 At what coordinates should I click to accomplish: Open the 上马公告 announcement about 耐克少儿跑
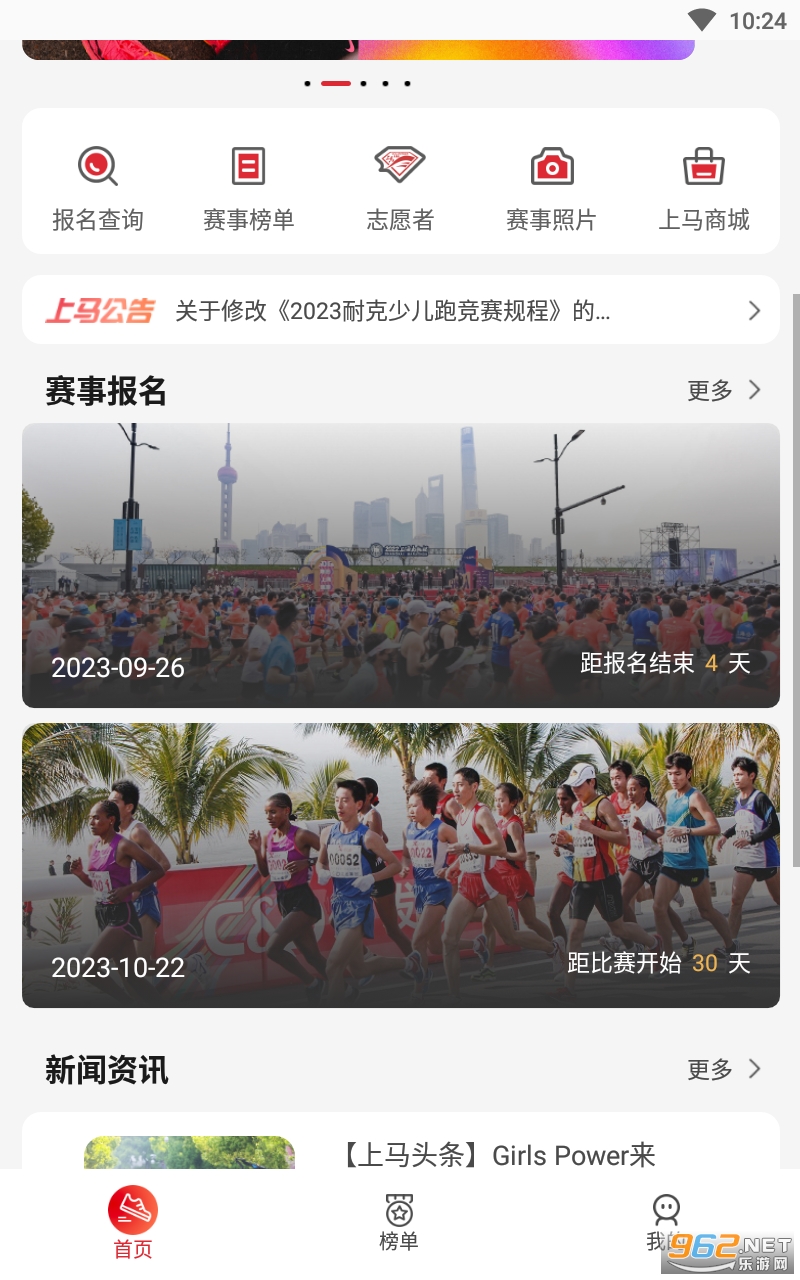pos(400,311)
